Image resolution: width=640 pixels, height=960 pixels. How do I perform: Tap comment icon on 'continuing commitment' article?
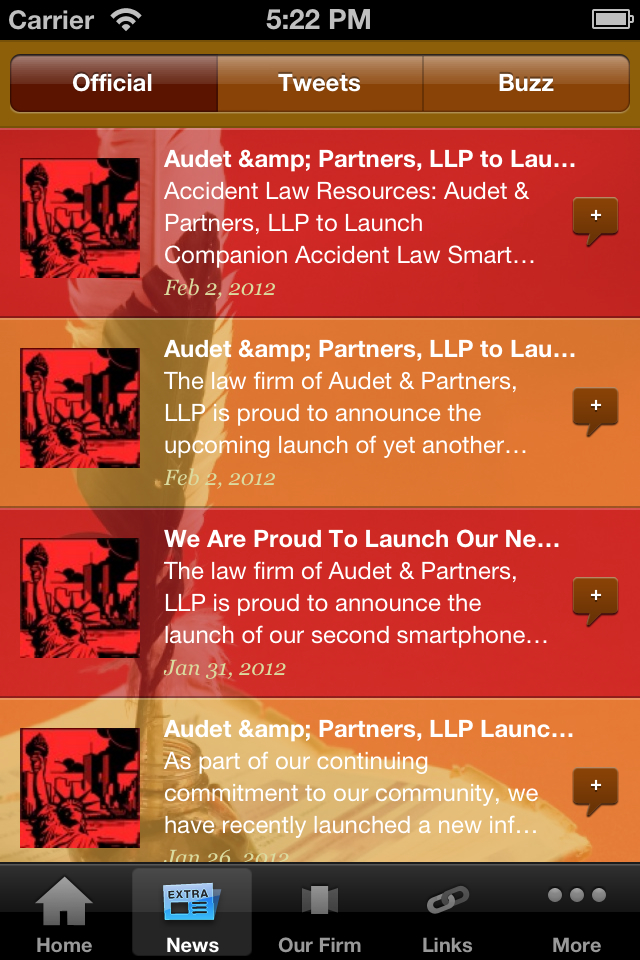click(595, 790)
